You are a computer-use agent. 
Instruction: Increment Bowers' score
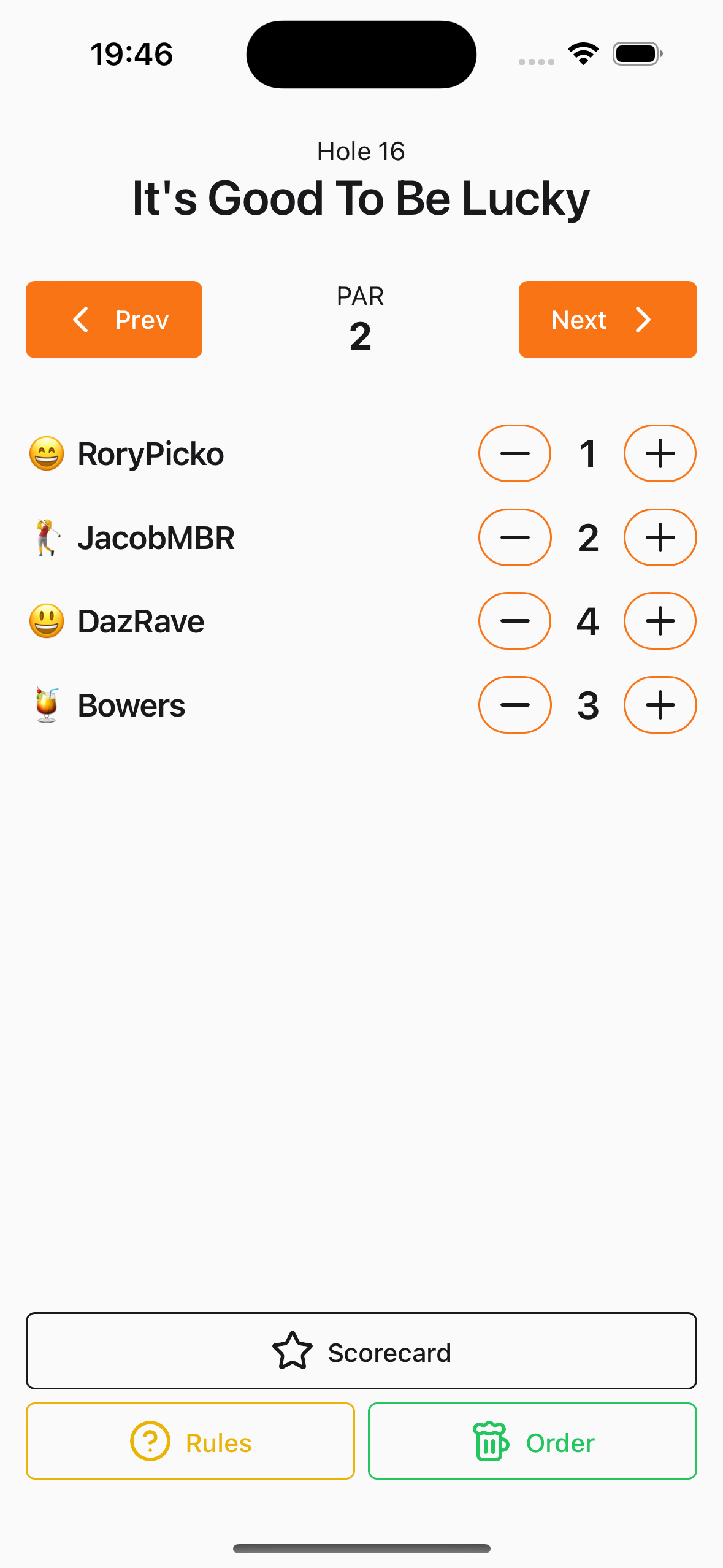coord(660,705)
